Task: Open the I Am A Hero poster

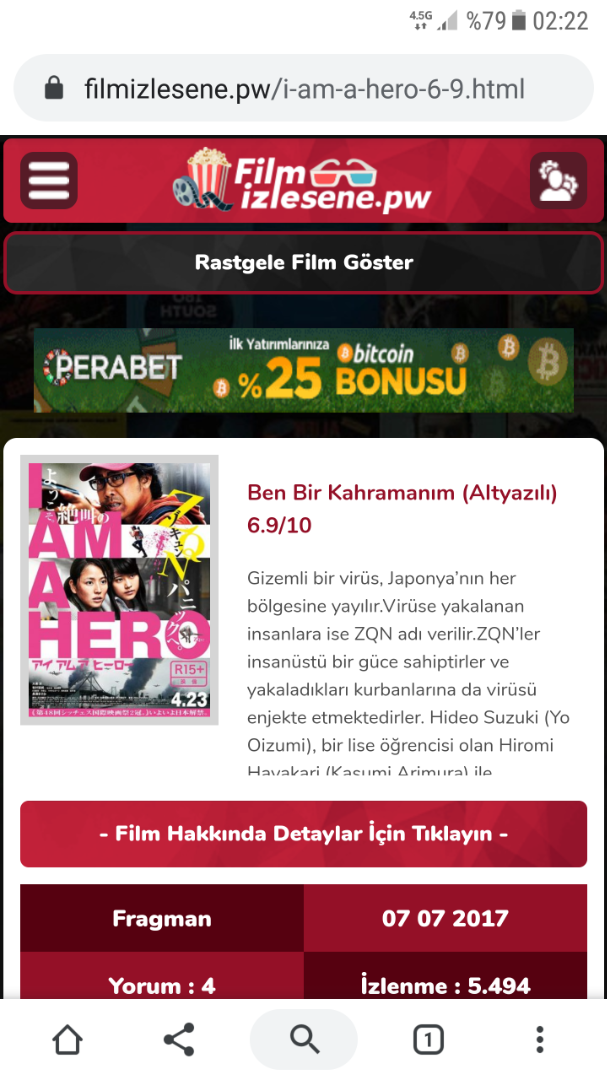Action: [x=119, y=590]
